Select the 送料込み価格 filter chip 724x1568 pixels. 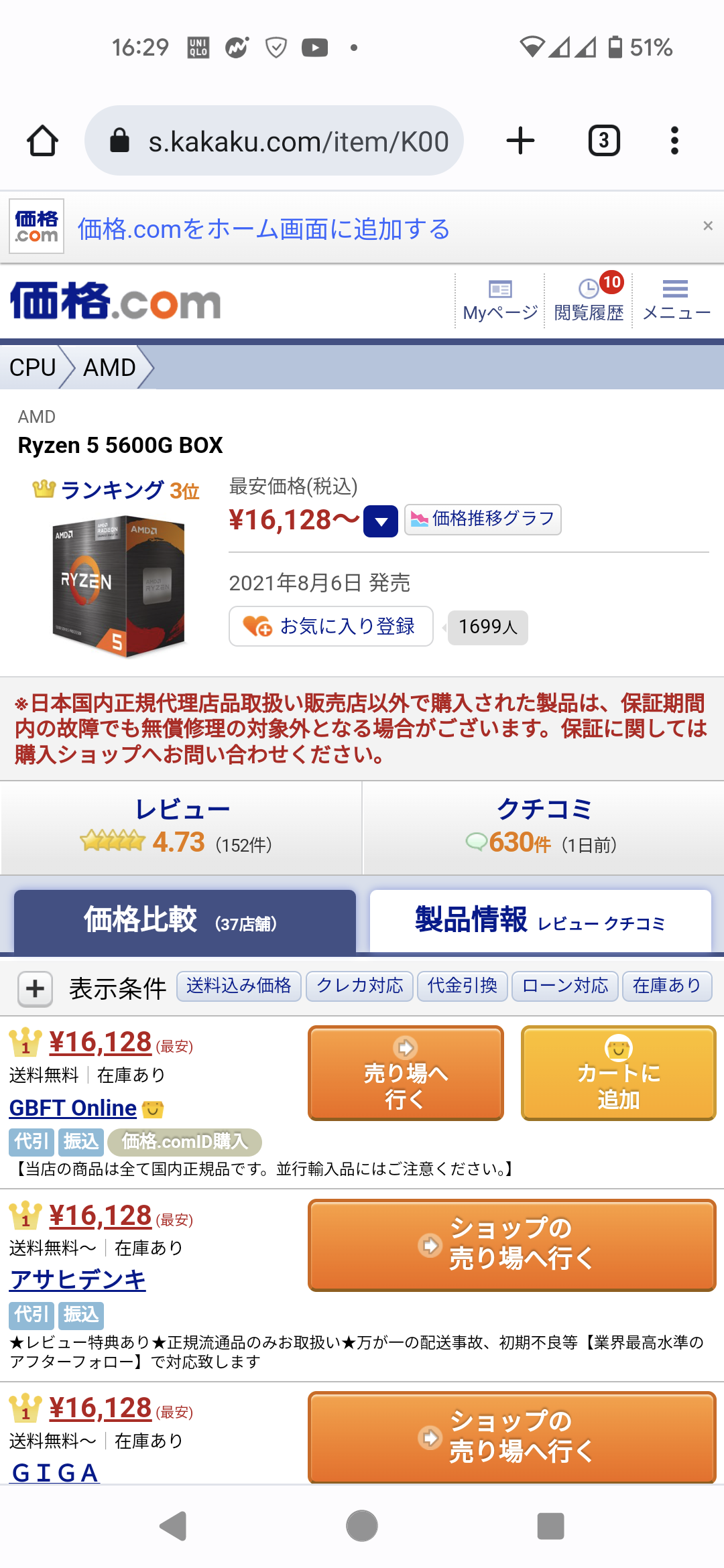[x=239, y=986]
